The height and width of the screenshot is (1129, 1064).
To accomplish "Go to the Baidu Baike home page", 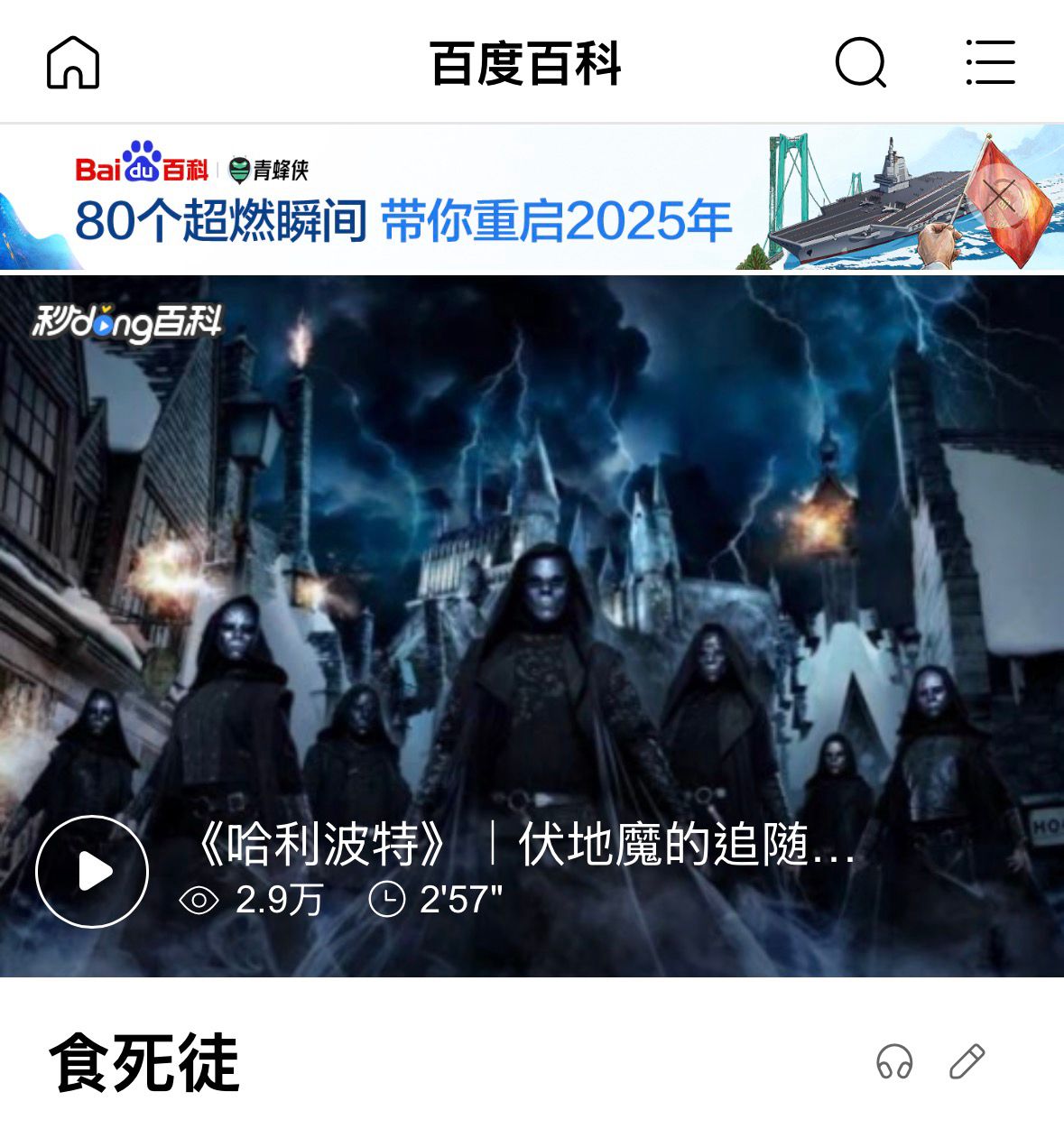I will (73, 63).
